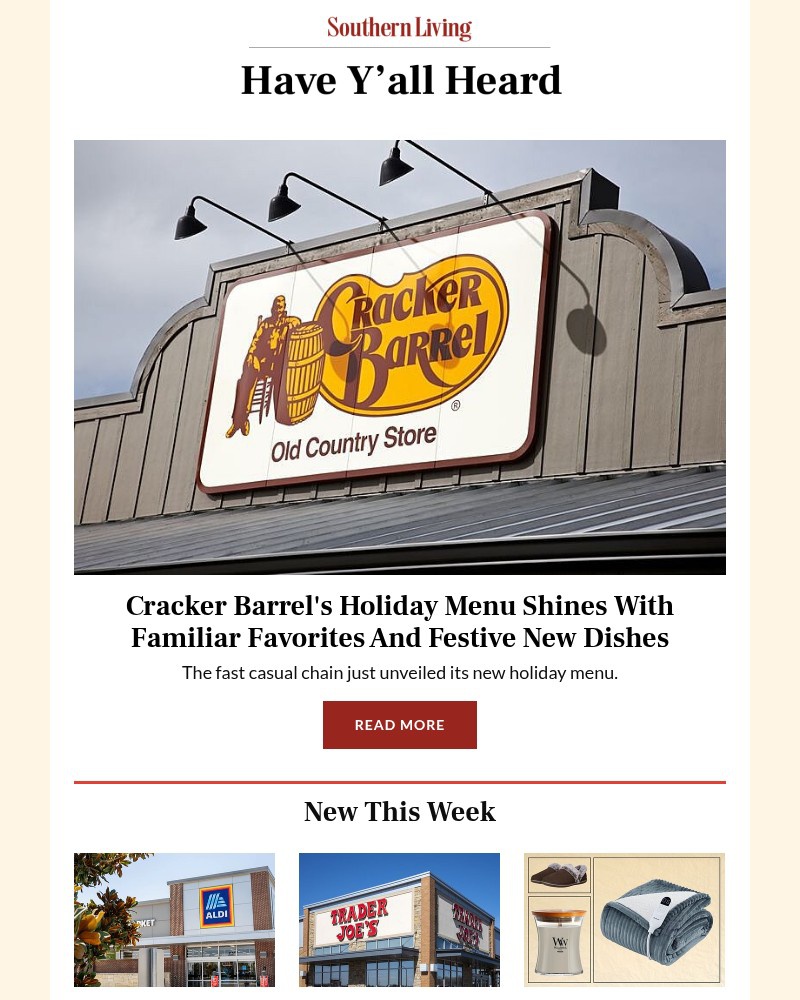Open the Southern Living masthead at the top
The height and width of the screenshot is (1000, 800).
coord(399,28)
